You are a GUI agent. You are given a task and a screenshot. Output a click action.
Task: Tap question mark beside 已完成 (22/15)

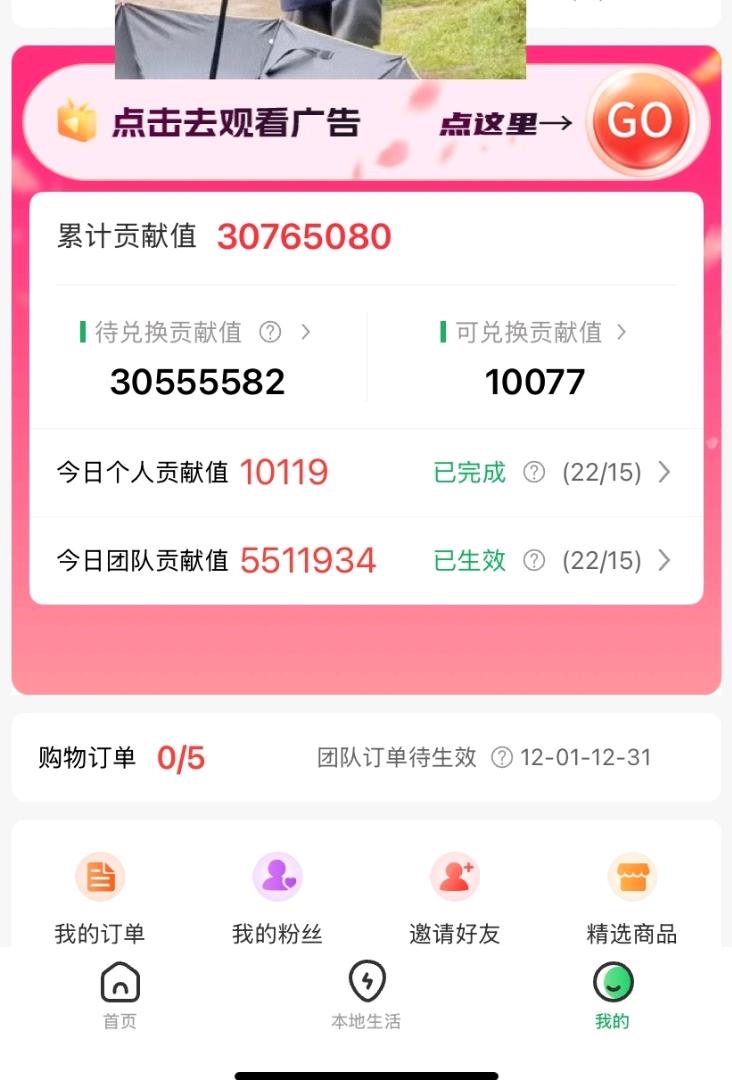[x=535, y=472]
